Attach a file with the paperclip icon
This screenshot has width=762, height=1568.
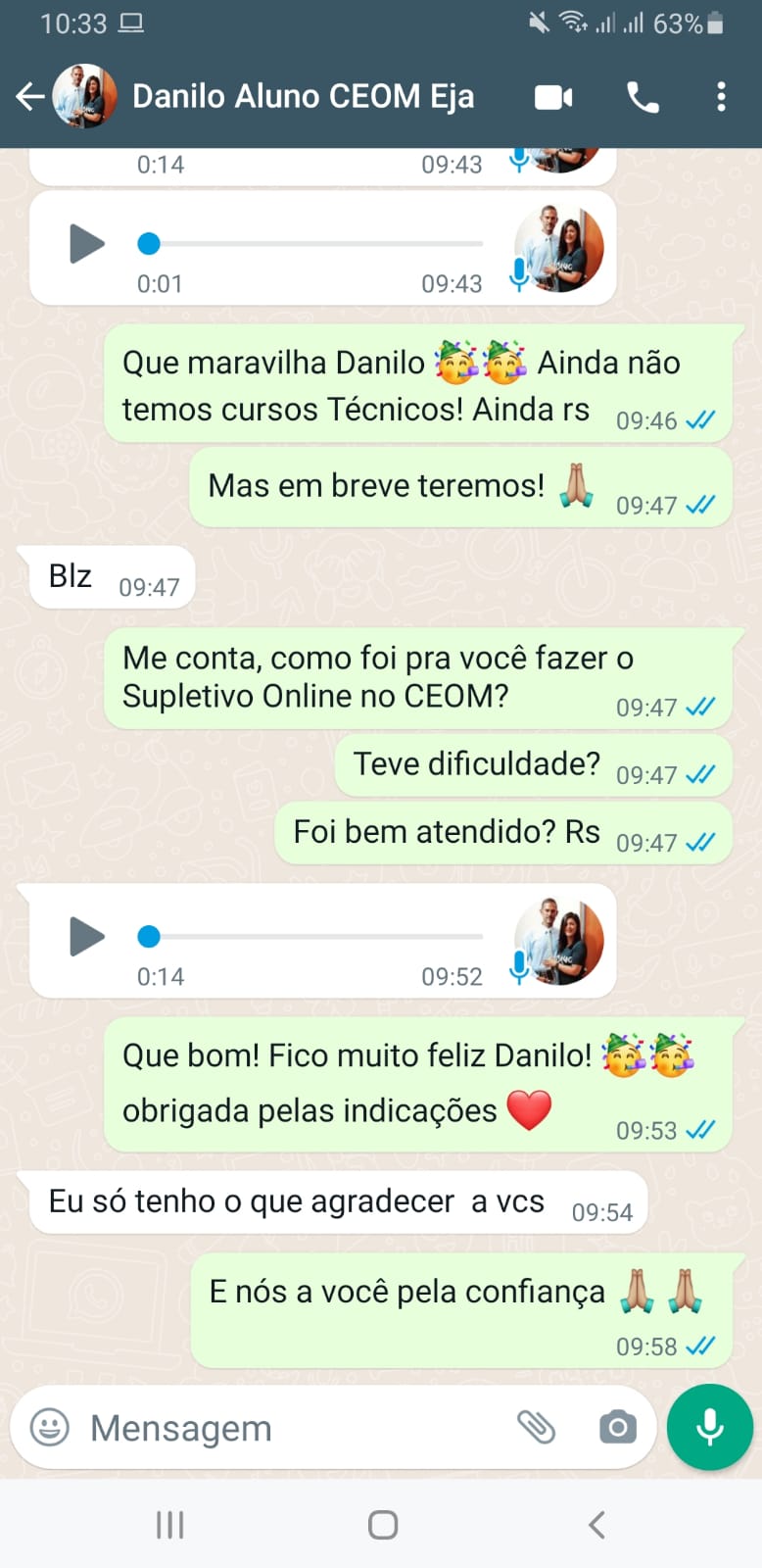pos(536,1427)
